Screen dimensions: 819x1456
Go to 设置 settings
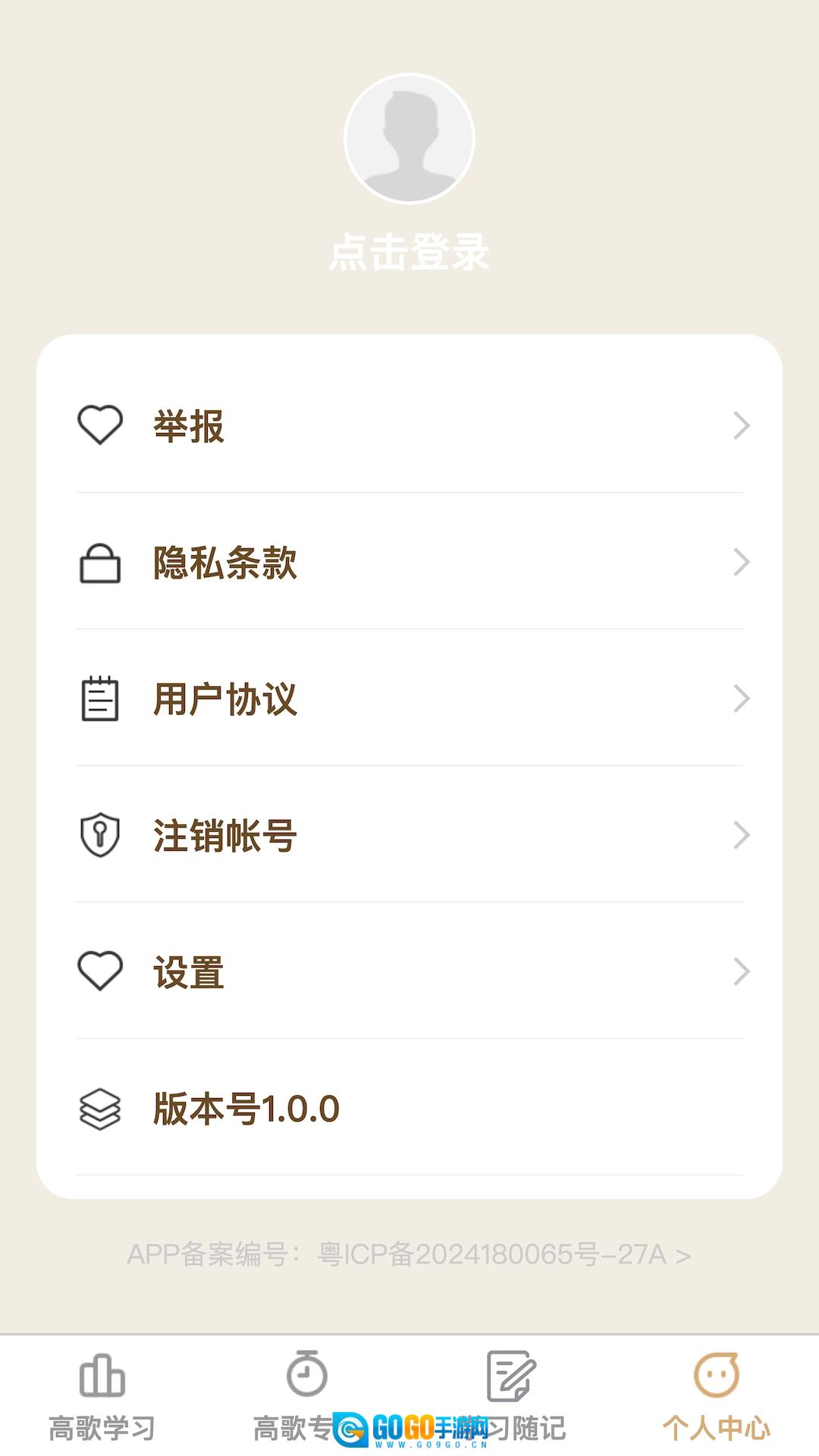point(409,971)
